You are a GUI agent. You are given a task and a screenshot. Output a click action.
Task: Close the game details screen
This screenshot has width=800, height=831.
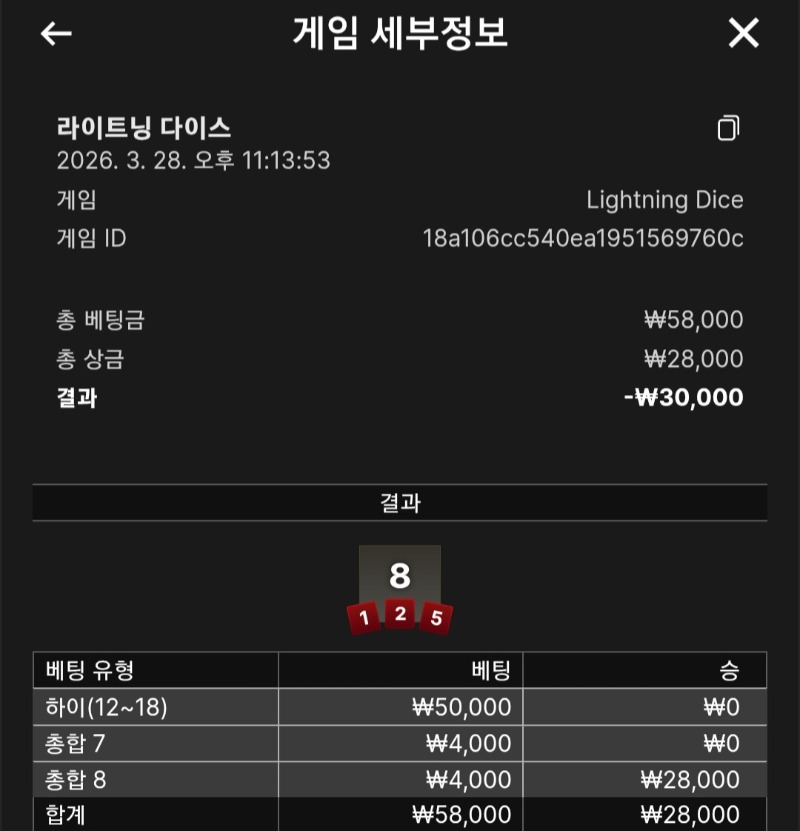coord(743,33)
